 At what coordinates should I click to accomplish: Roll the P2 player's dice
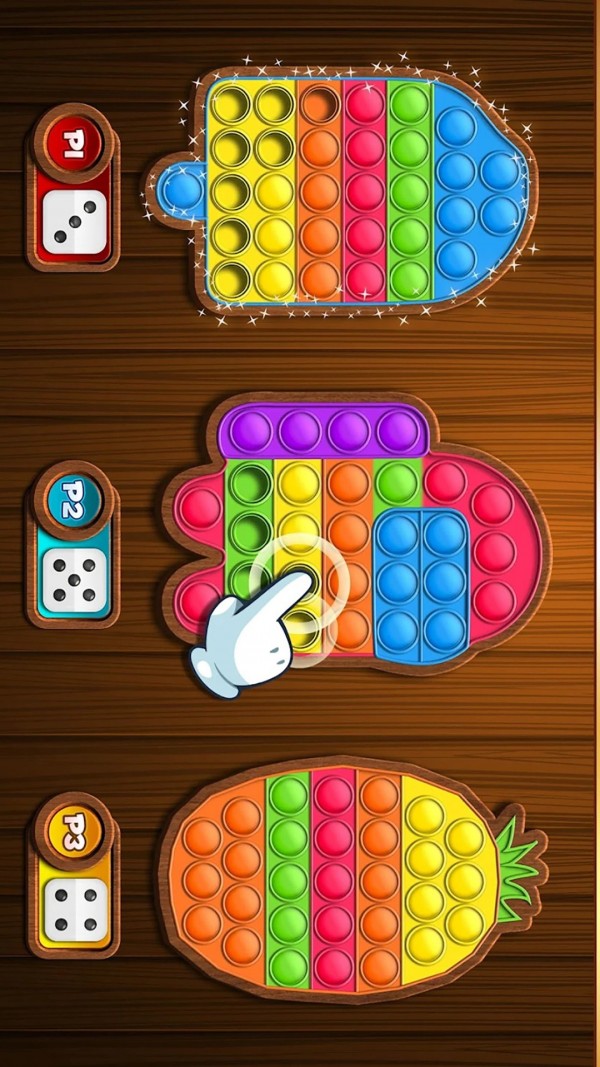click(x=76, y=579)
